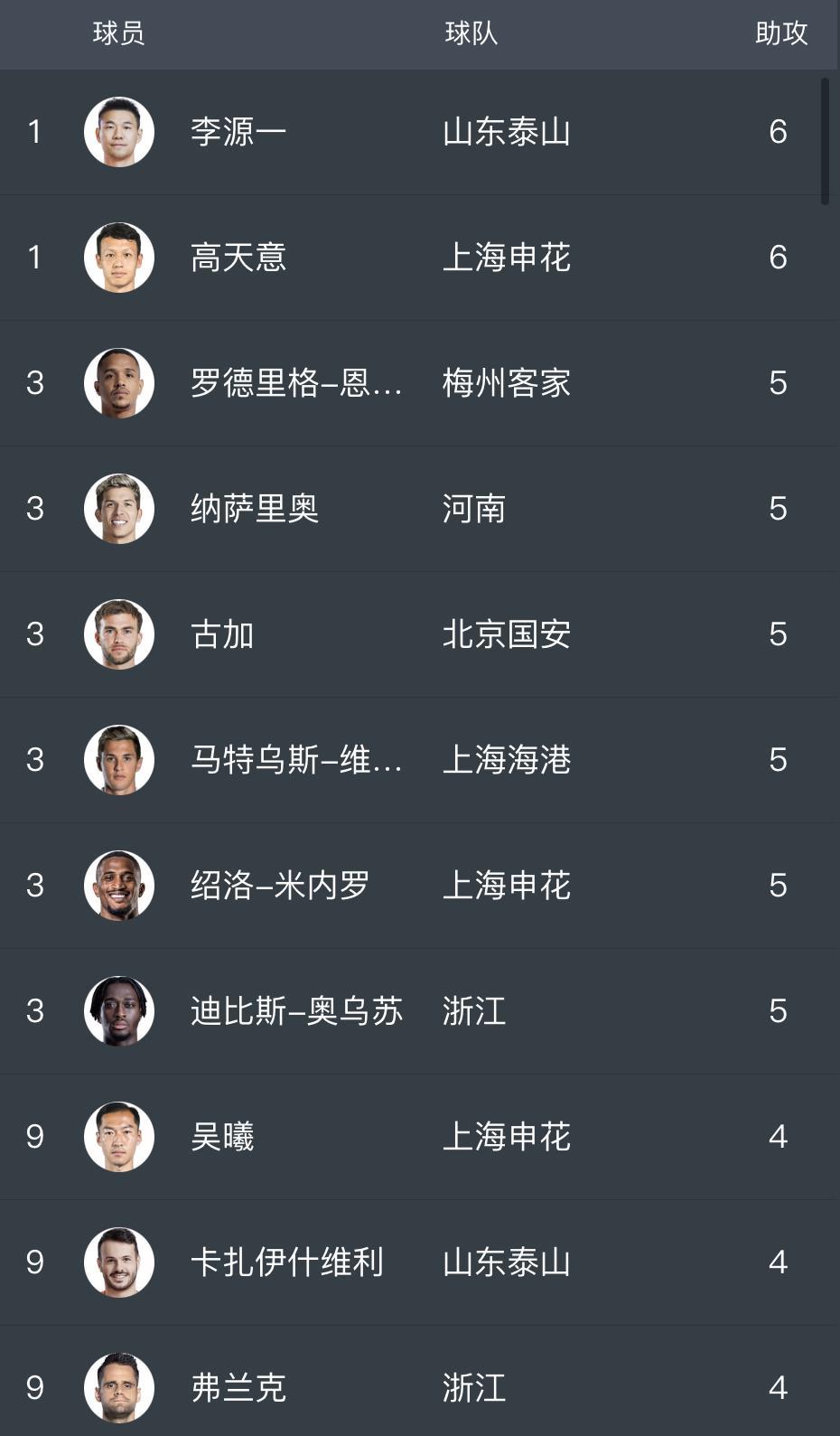This screenshot has width=840, height=1436.
Task: View player 卡扎伊什维利's details
Action: point(287,1262)
